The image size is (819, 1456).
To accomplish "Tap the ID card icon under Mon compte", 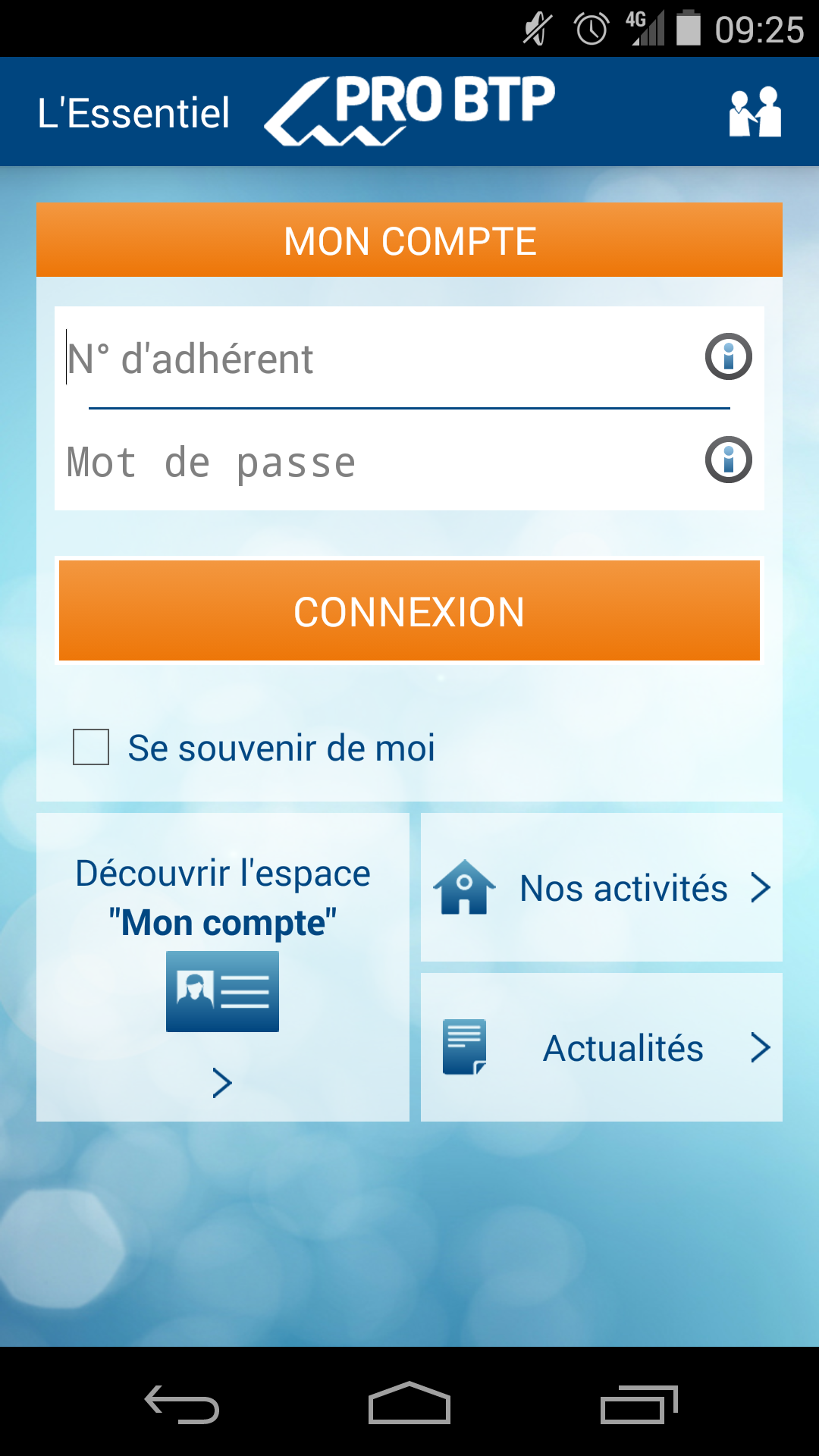I will [x=221, y=991].
